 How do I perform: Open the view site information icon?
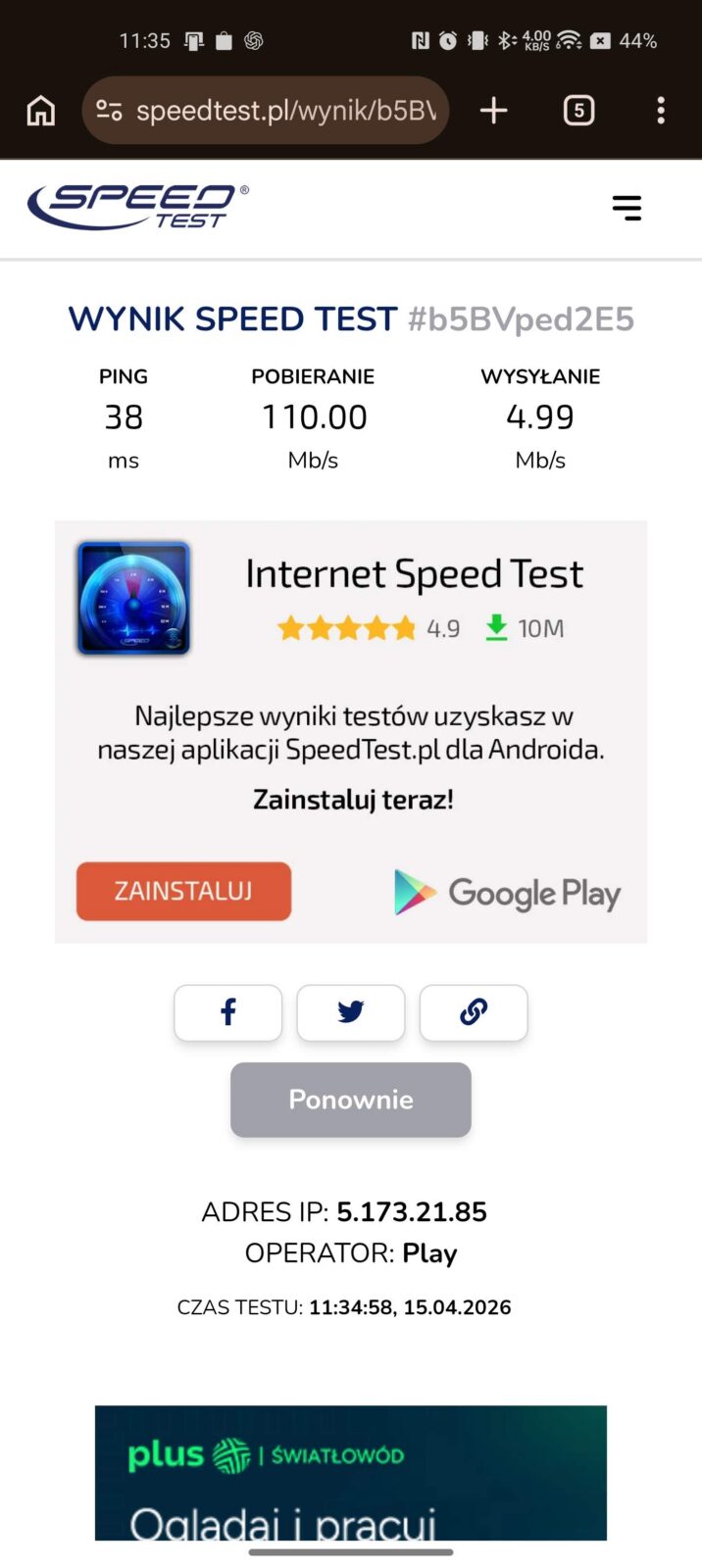(109, 111)
